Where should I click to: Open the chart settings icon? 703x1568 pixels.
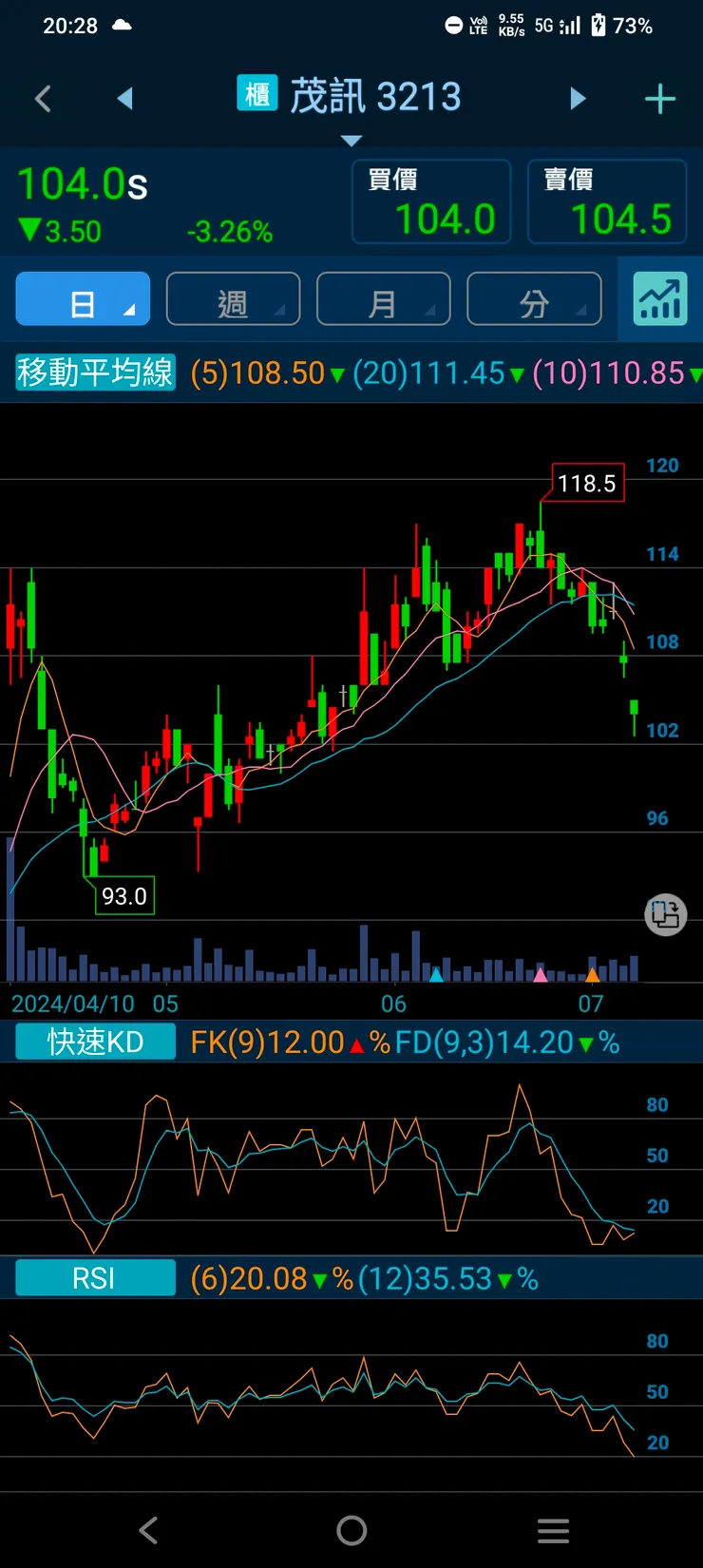tap(660, 299)
